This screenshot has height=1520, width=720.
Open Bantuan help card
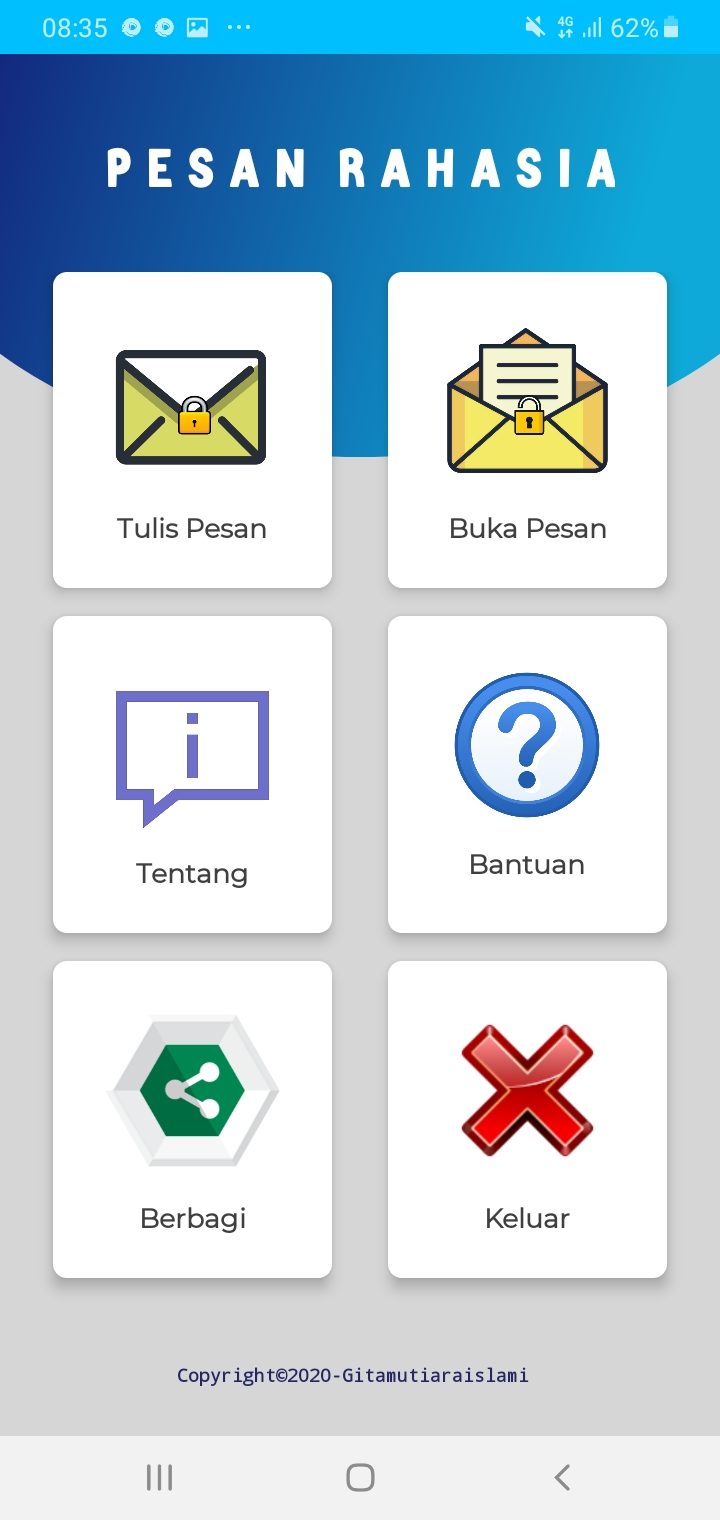(527, 774)
